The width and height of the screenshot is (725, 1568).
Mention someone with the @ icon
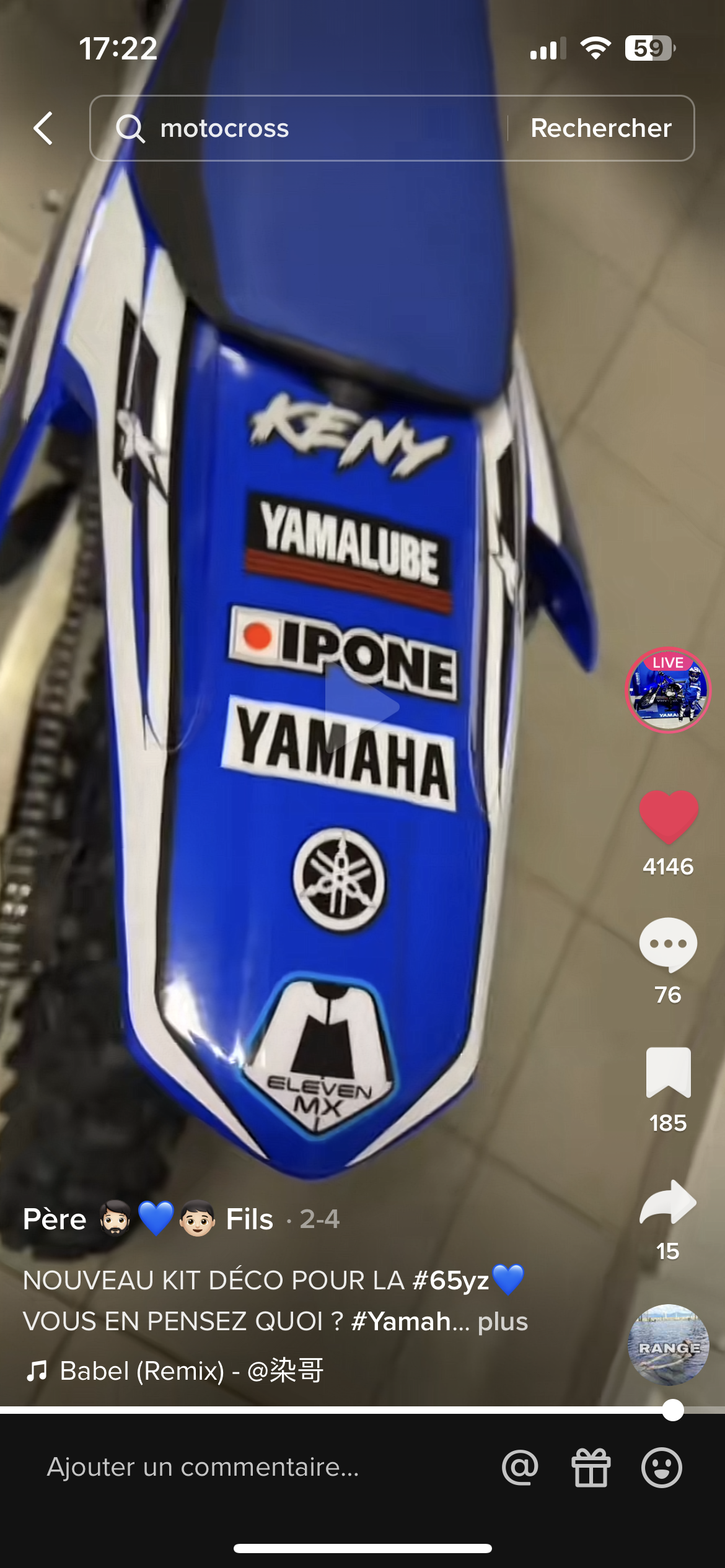520,1467
